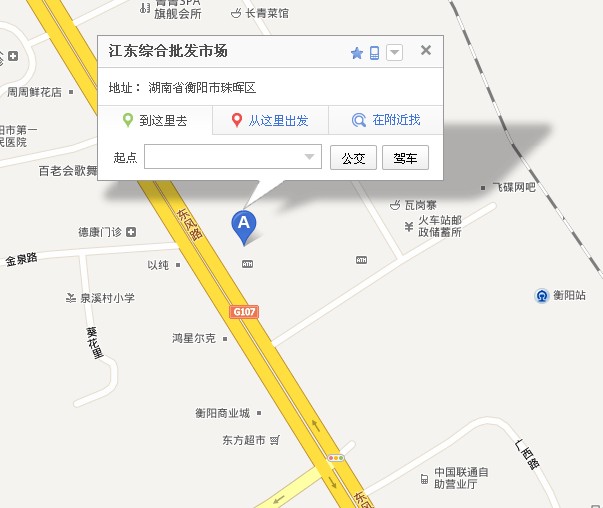Get 驾车 driving directions
603x508 pixels.
[x=405, y=157]
